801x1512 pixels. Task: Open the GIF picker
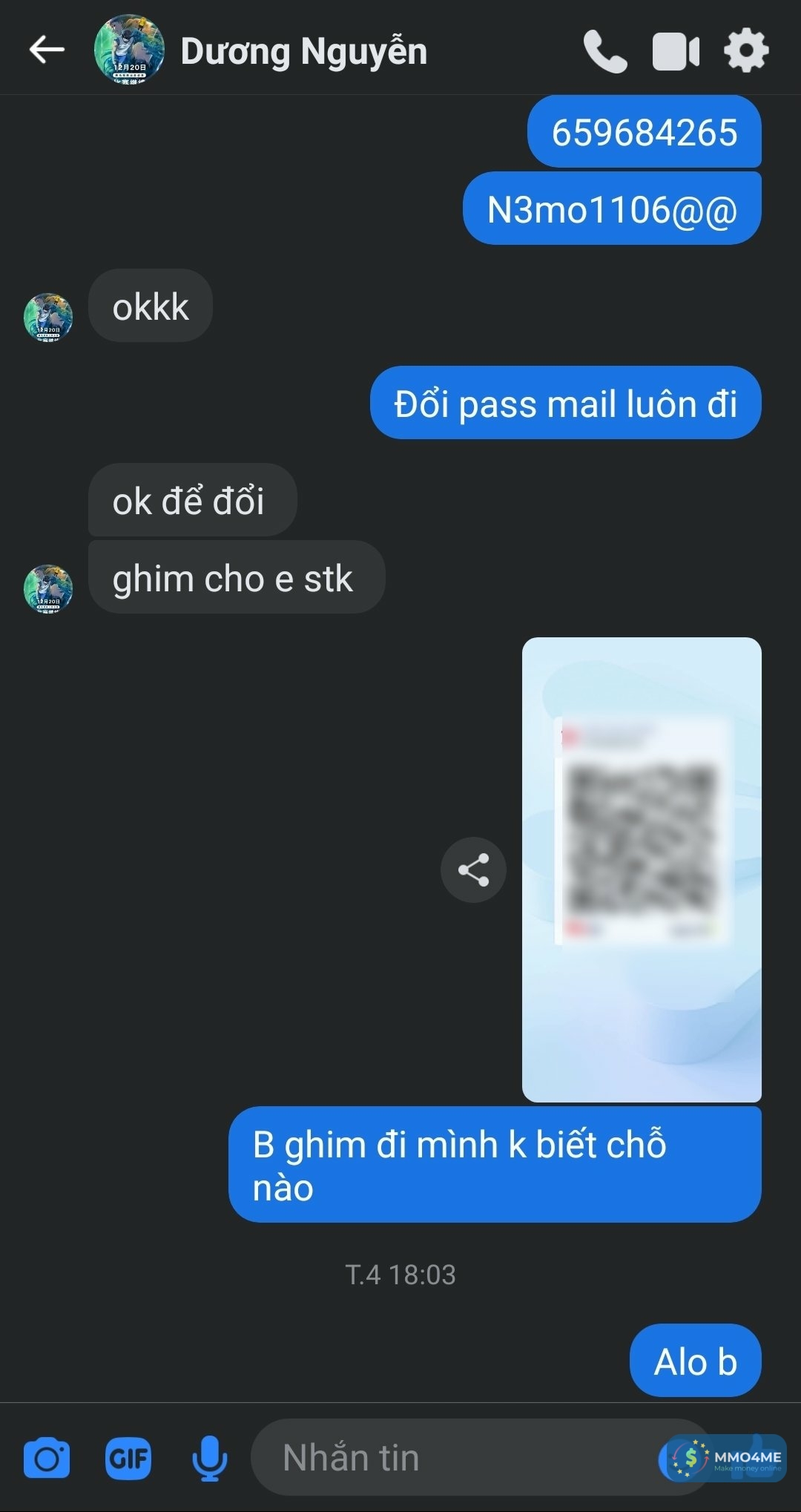click(x=128, y=1458)
